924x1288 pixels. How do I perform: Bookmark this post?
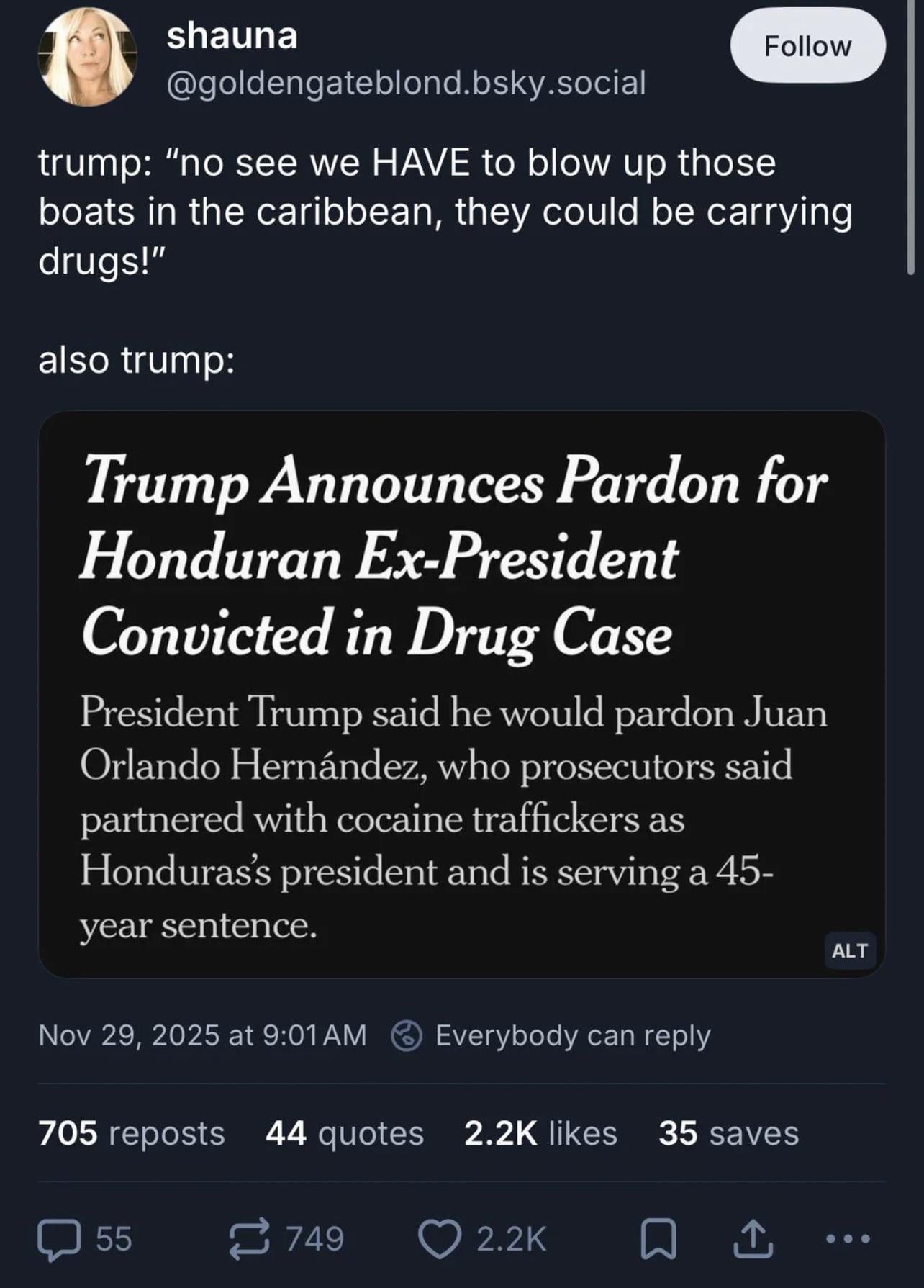(658, 1239)
